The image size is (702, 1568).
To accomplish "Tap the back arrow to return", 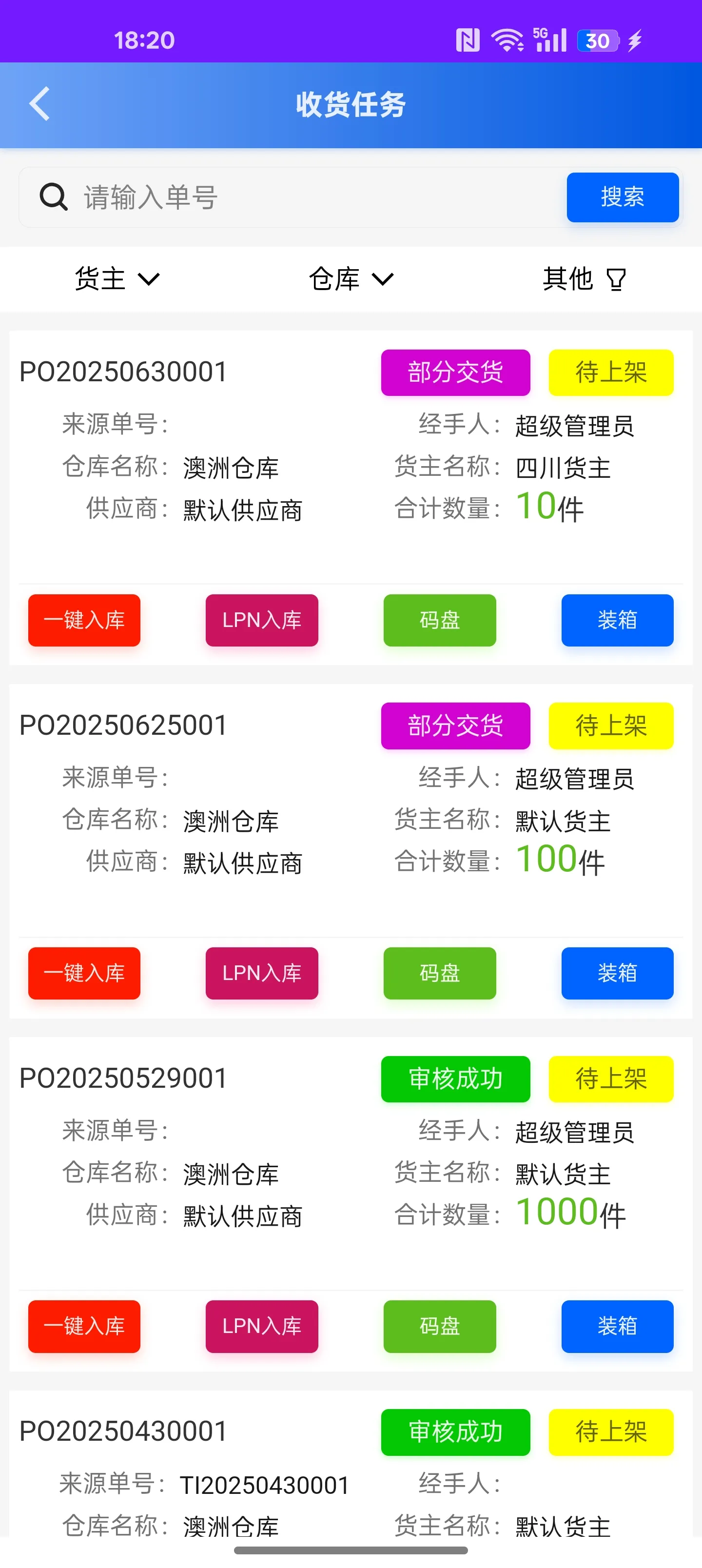I will (x=39, y=103).
